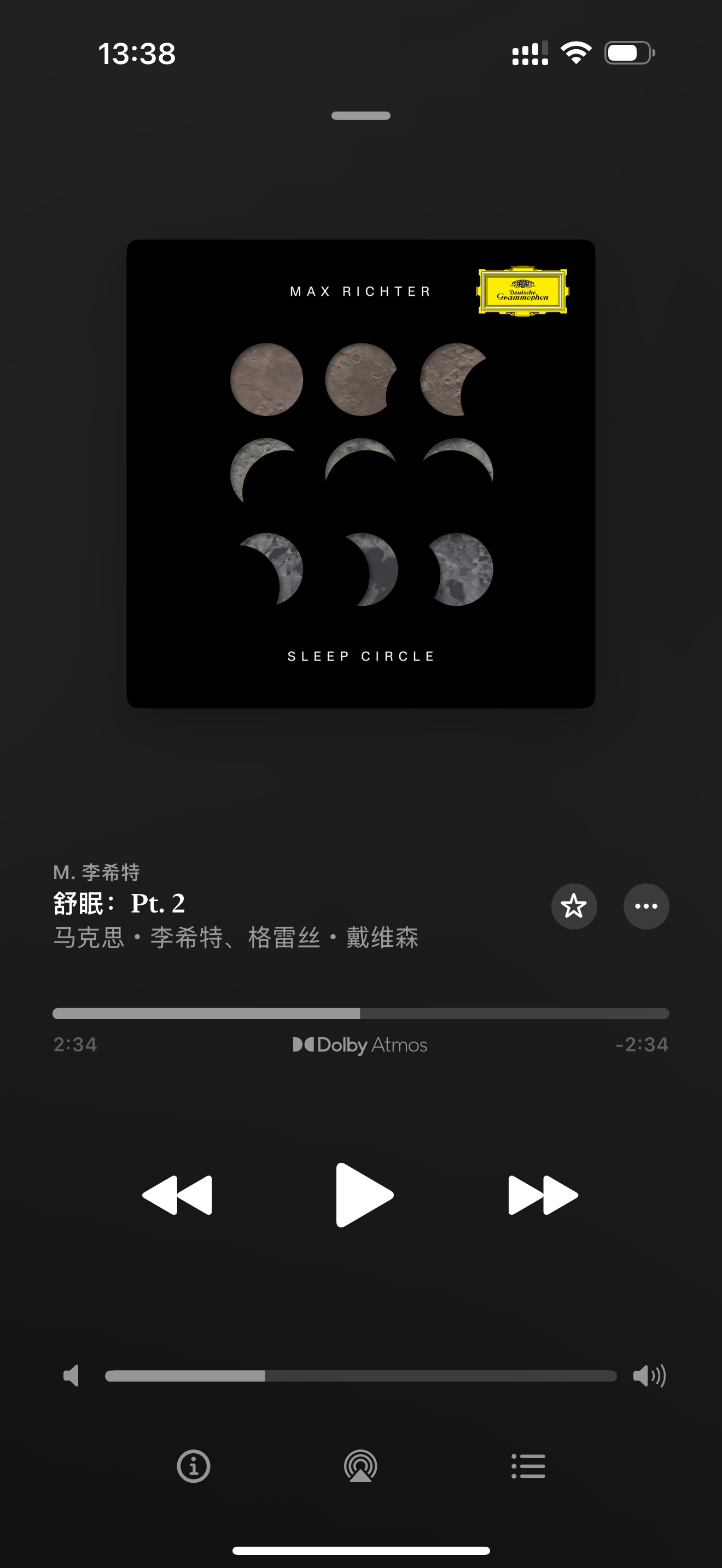Open the track info button
This screenshot has width=722, height=1568.
pos(194,1466)
